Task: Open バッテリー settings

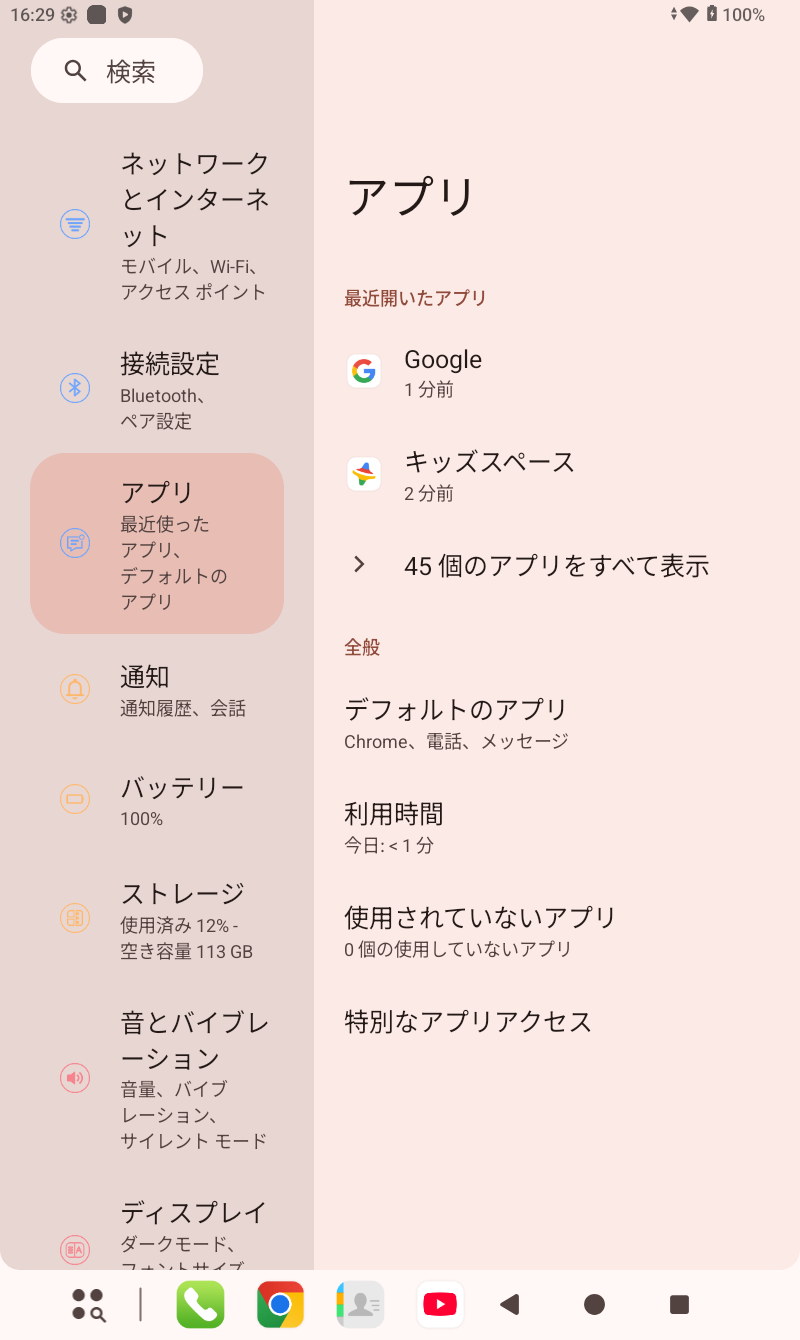Action: pos(157,799)
